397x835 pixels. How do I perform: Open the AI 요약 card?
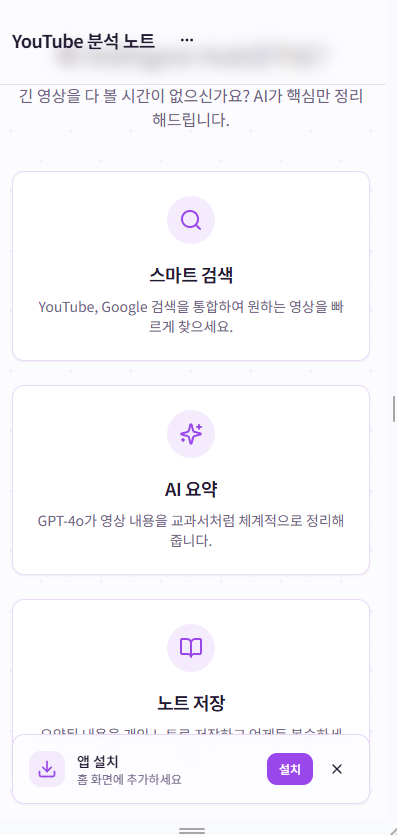point(191,480)
